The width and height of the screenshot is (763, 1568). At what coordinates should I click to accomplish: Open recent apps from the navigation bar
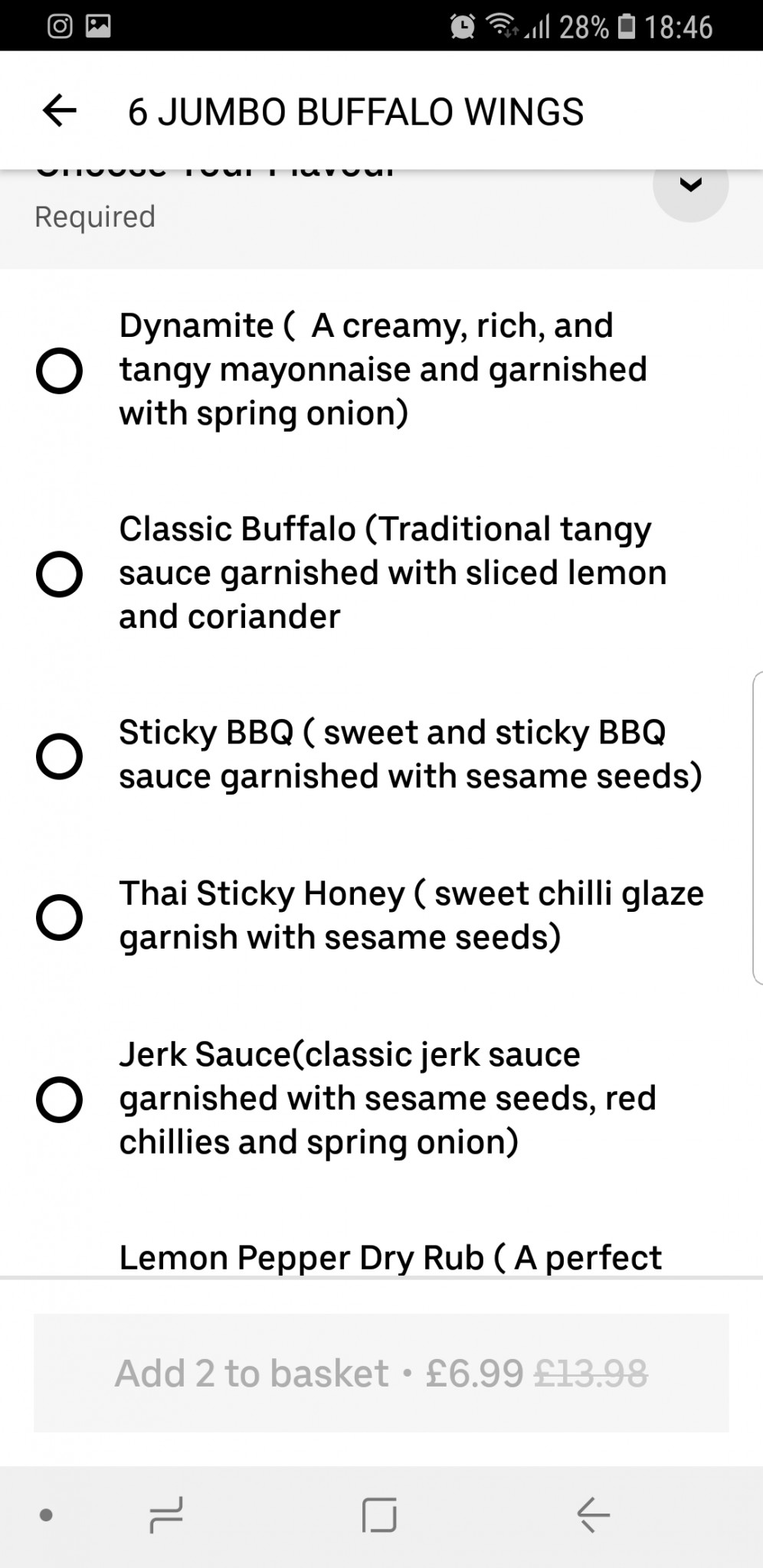pyautogui.click(x=166, y=1514)
